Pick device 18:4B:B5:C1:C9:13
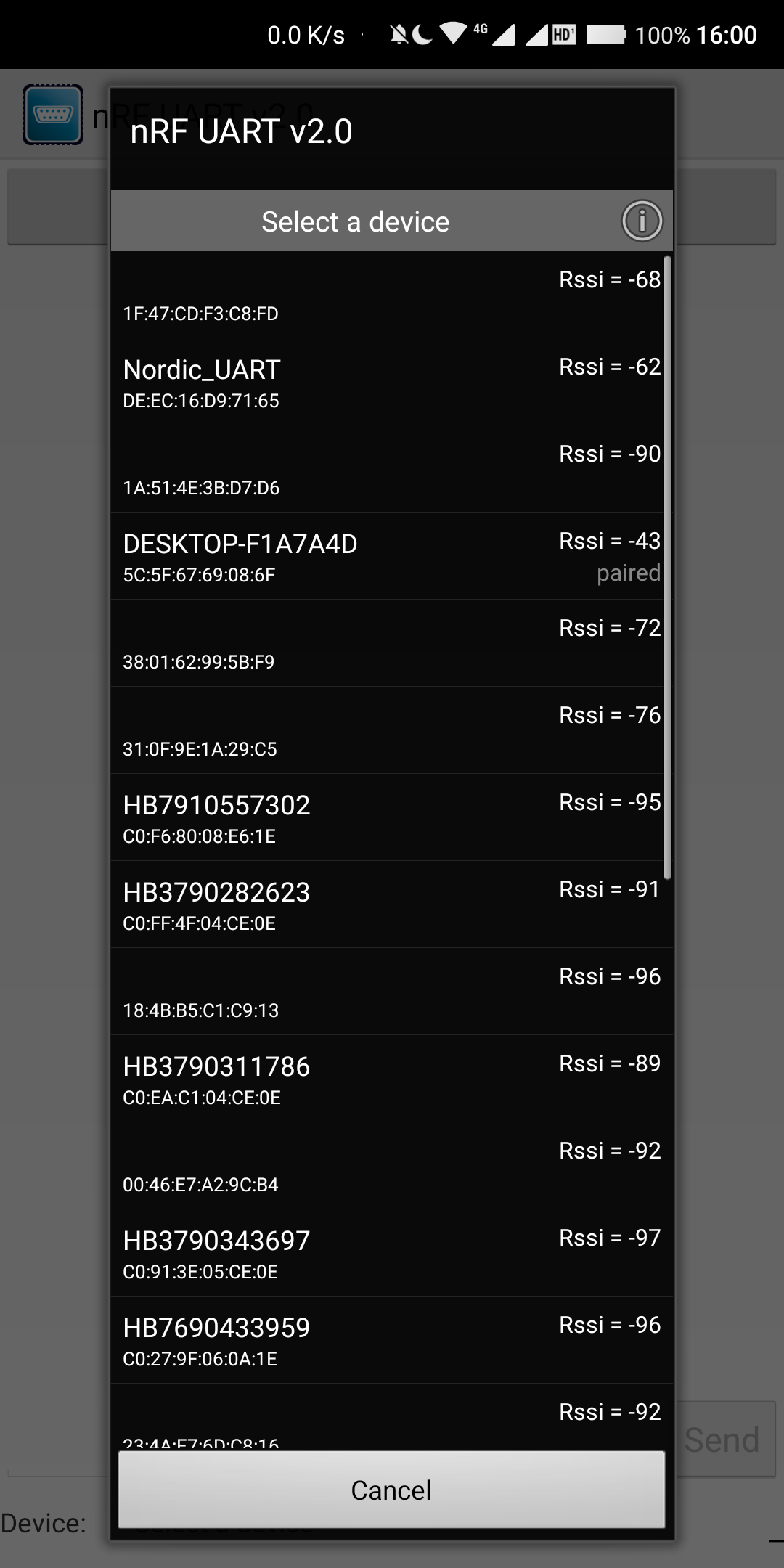 point(392,992)
